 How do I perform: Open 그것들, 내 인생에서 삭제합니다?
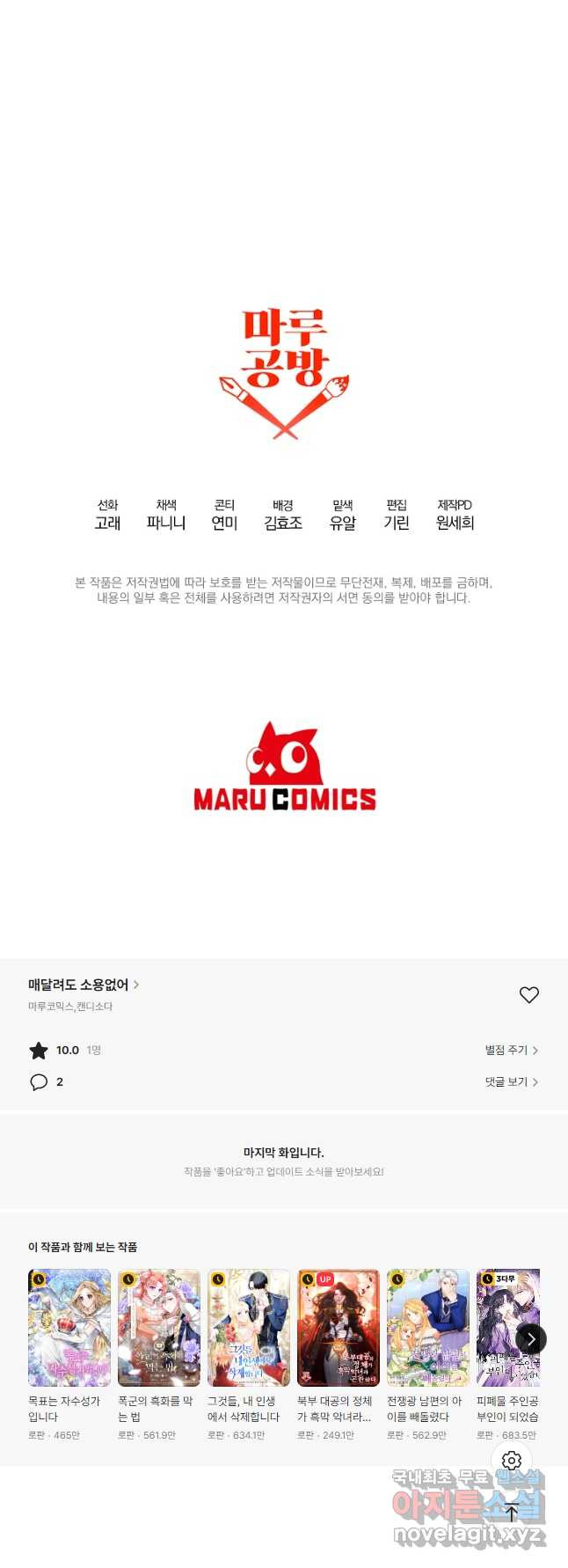tap(249, 1328)
